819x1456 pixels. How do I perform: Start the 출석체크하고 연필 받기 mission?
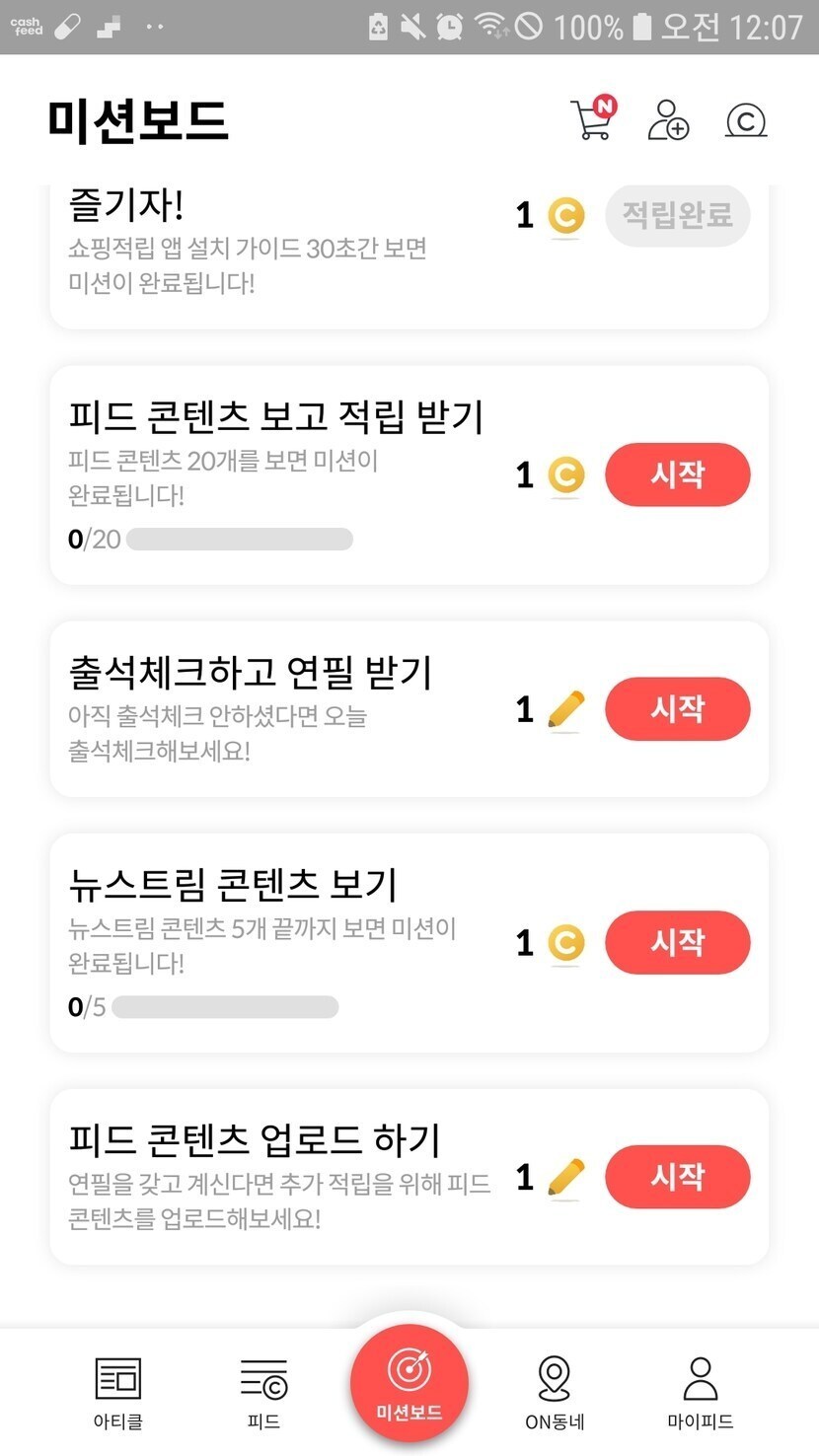click(677, 708)
